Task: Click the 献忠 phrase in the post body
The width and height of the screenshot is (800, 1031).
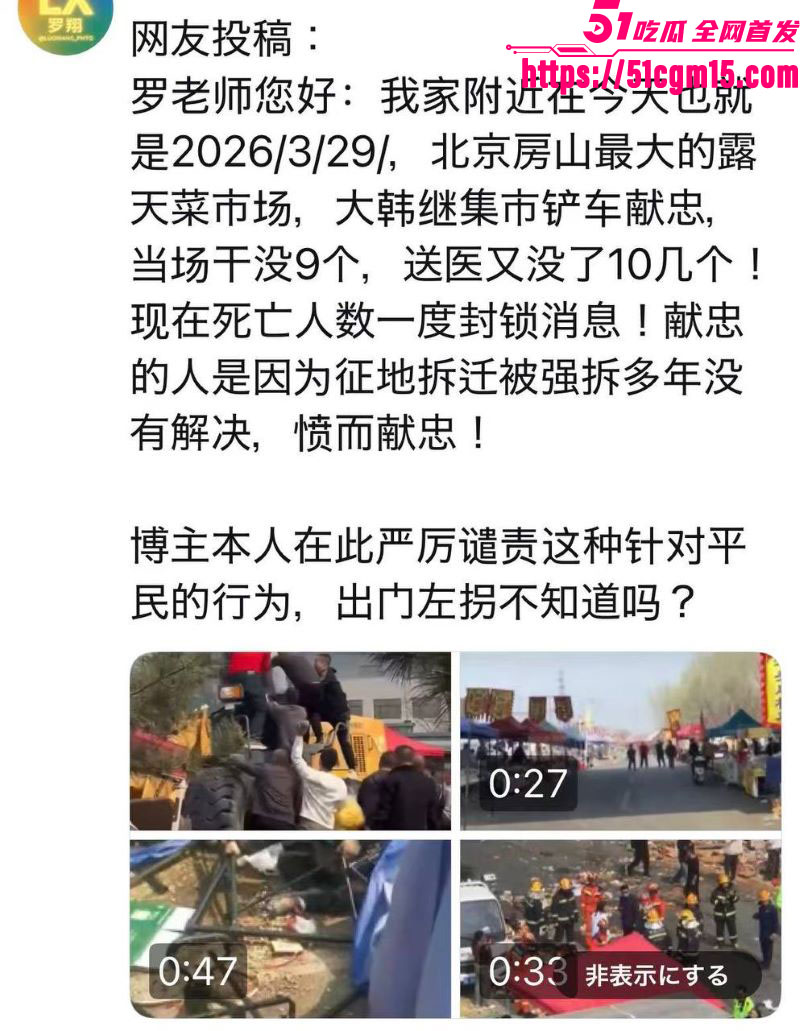Action: pyautogui.click(x=665, y=212)
